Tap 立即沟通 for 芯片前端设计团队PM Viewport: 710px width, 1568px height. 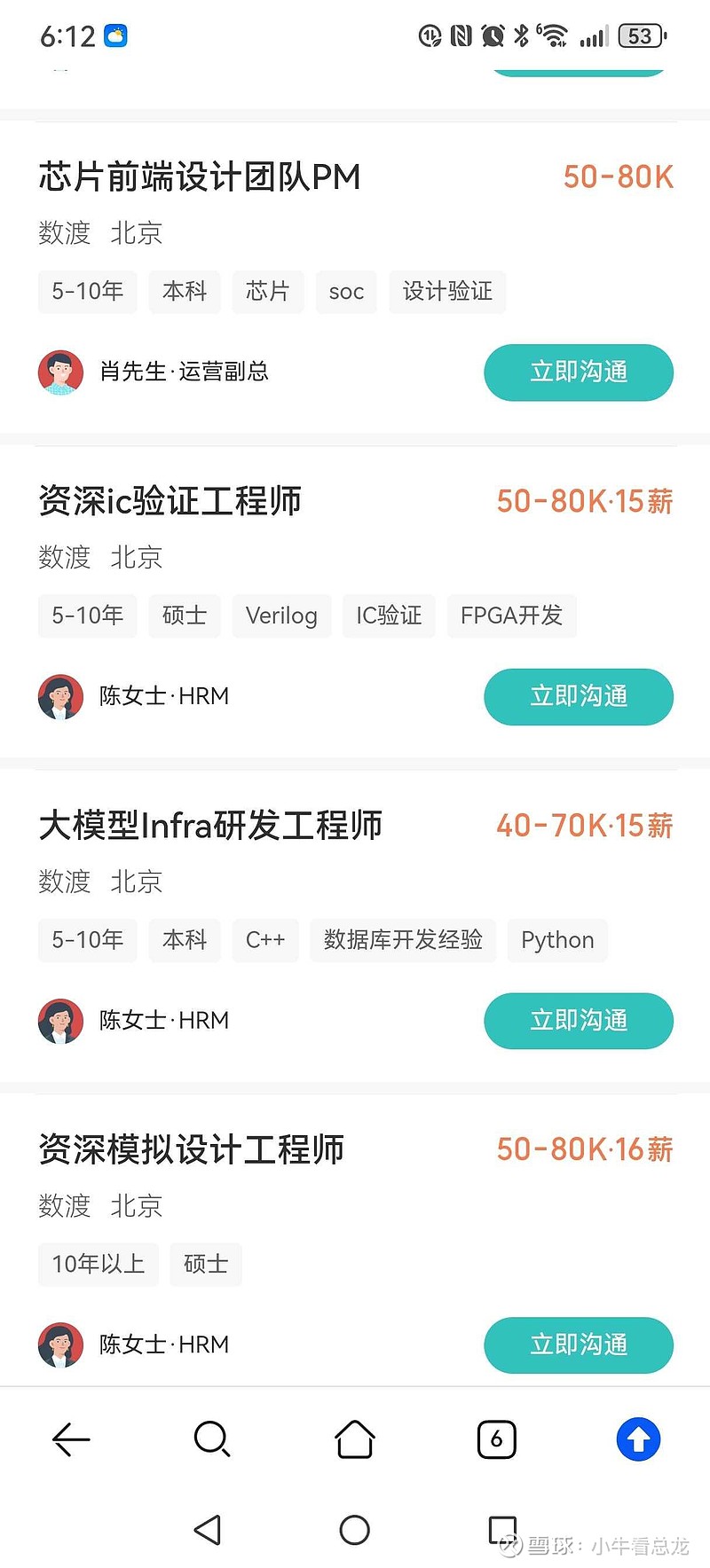click(x=579, y=372)
